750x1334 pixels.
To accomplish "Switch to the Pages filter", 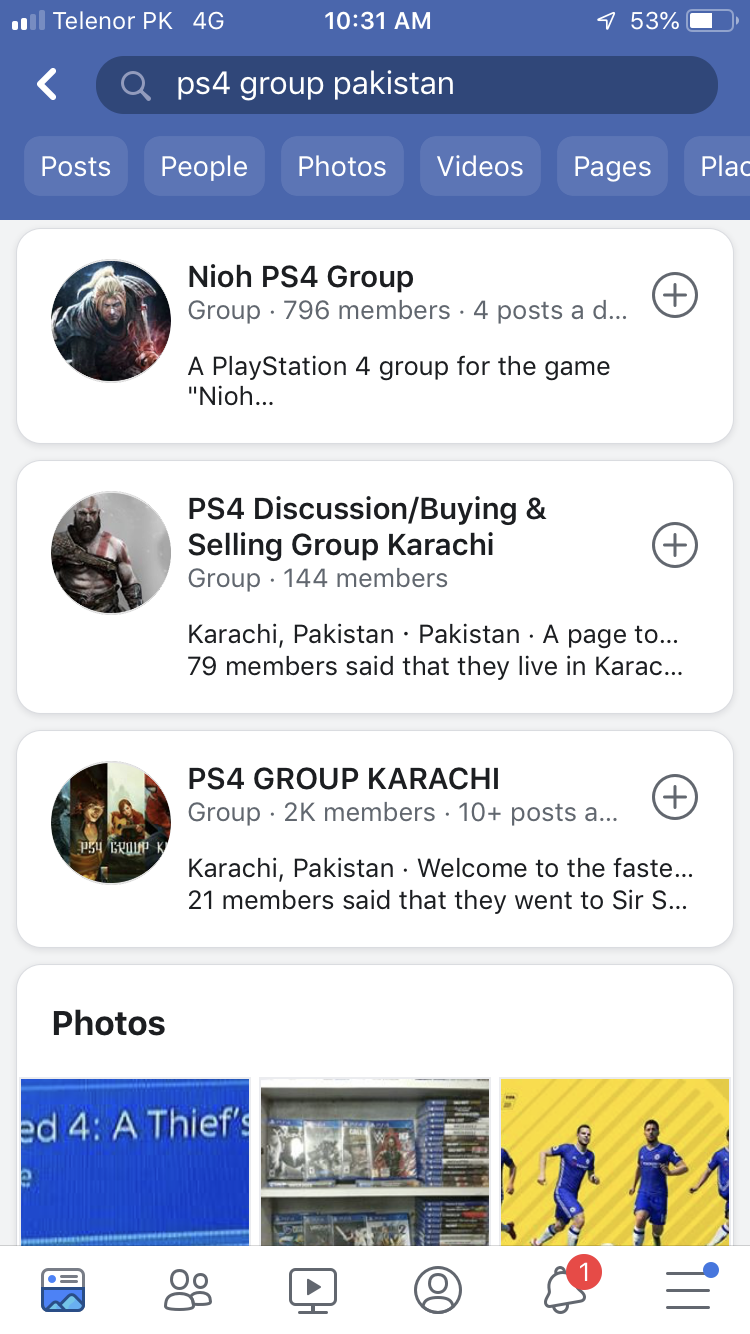I will (x=612, y=166).
